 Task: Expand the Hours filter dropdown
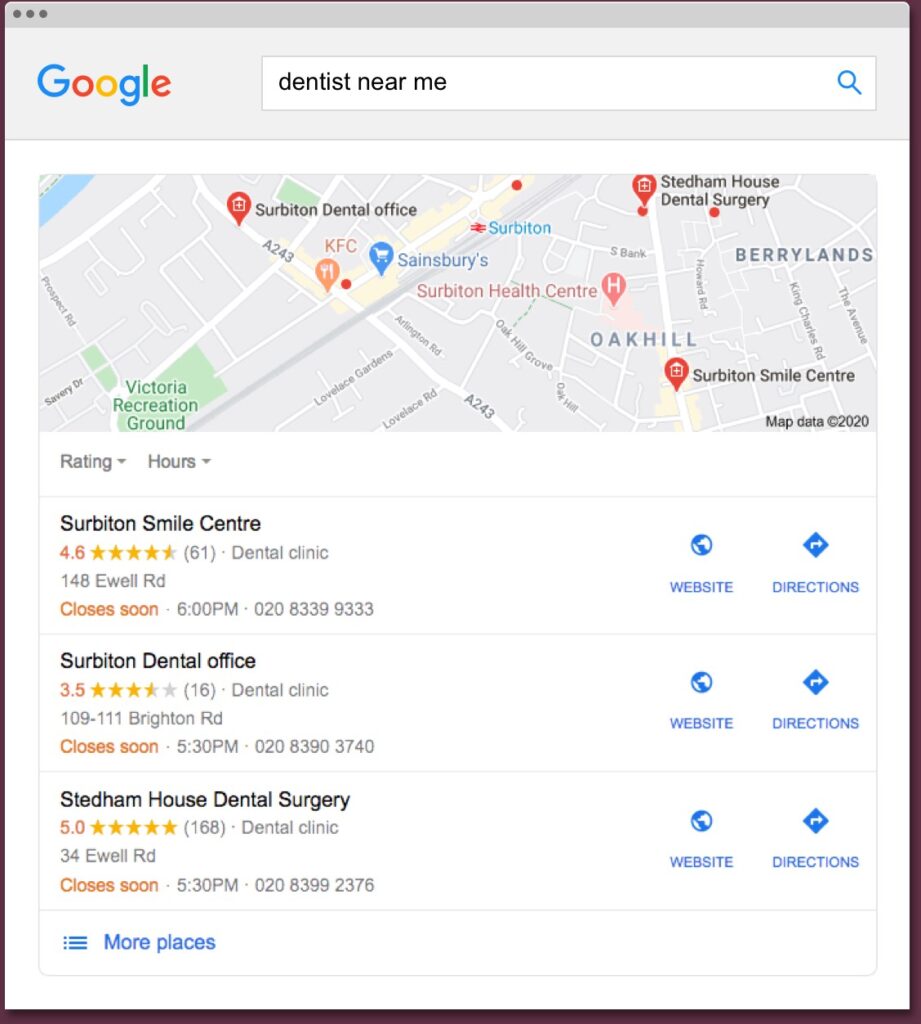[179, 462]
